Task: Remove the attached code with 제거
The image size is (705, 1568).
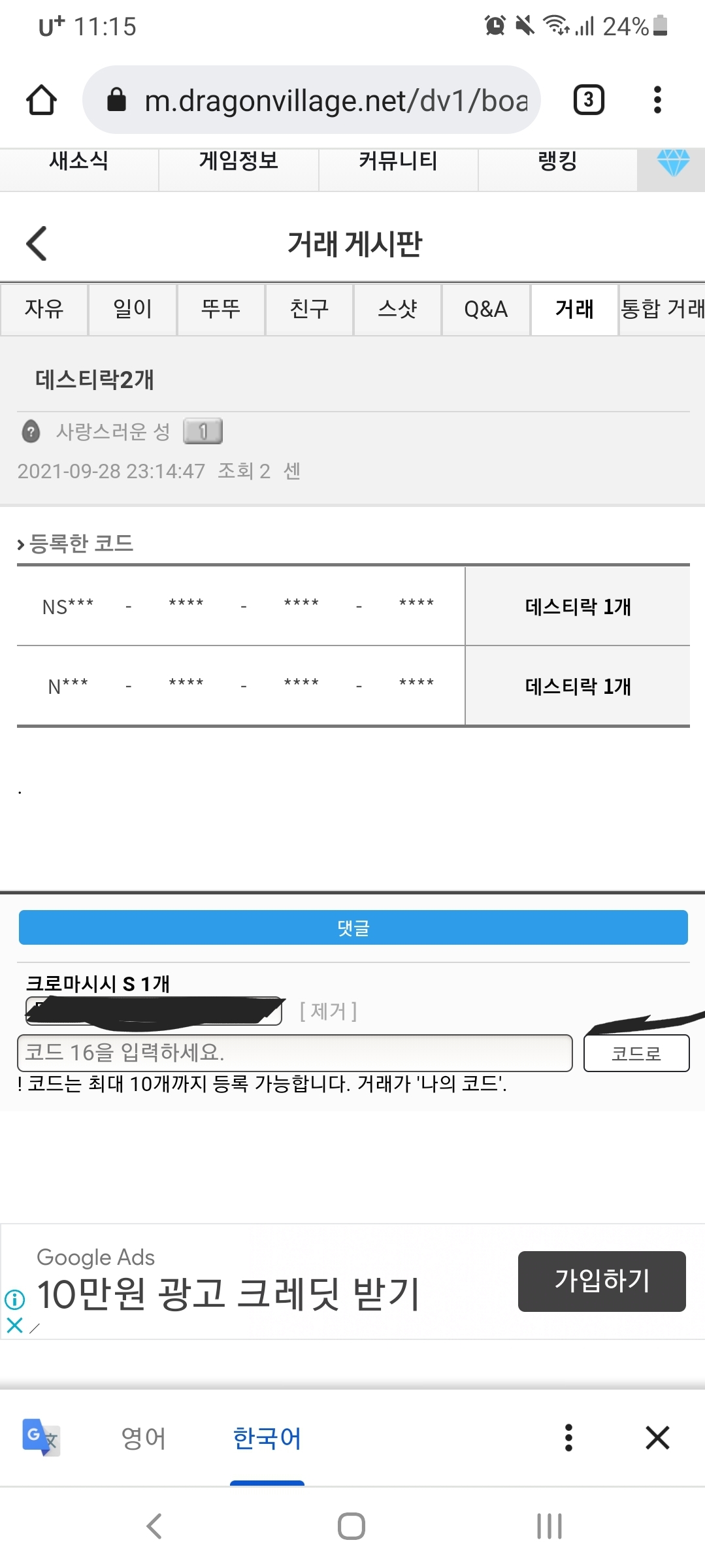Action: tap(328, 1011)
